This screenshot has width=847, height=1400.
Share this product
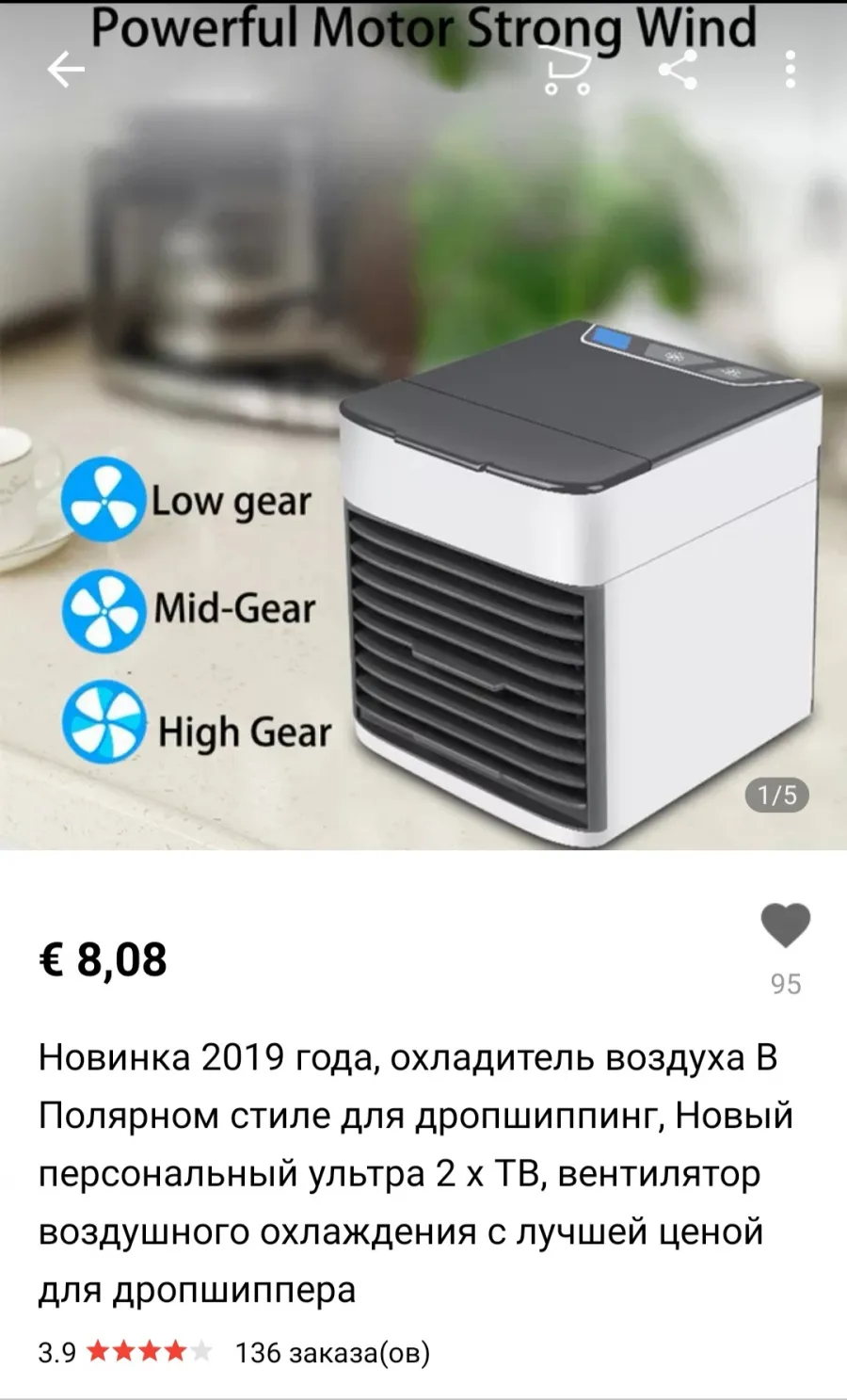[678, 69]
